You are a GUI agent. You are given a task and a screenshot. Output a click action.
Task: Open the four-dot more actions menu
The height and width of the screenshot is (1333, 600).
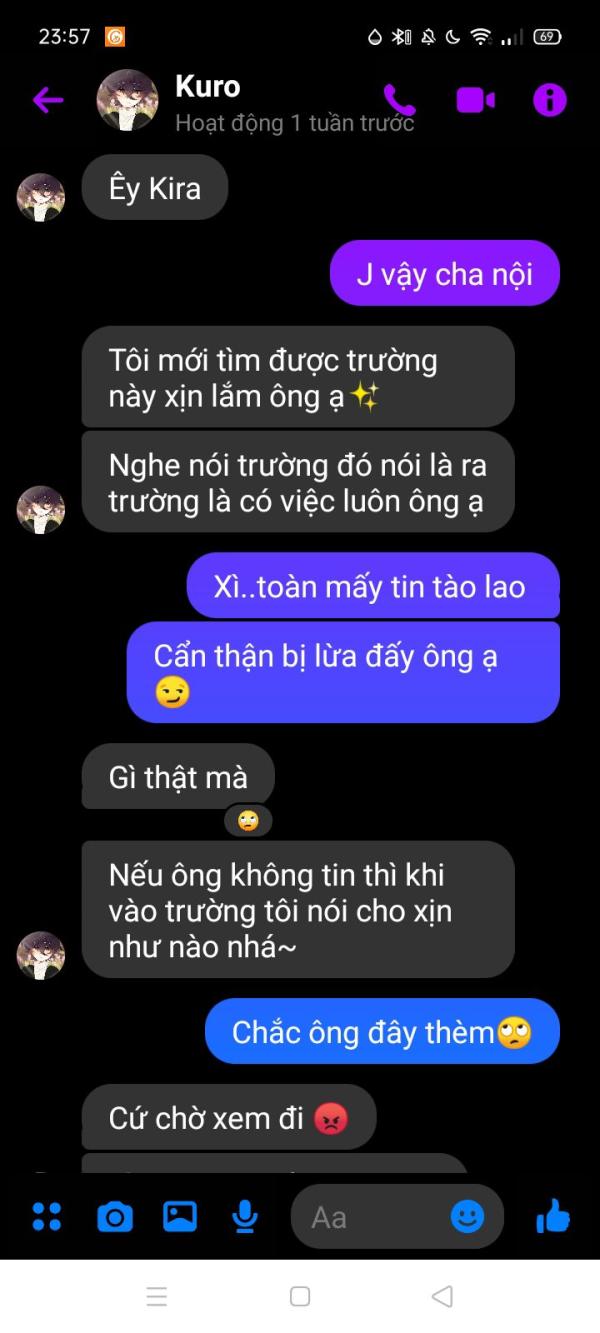pyautogui.click(x=47, y=1216)
